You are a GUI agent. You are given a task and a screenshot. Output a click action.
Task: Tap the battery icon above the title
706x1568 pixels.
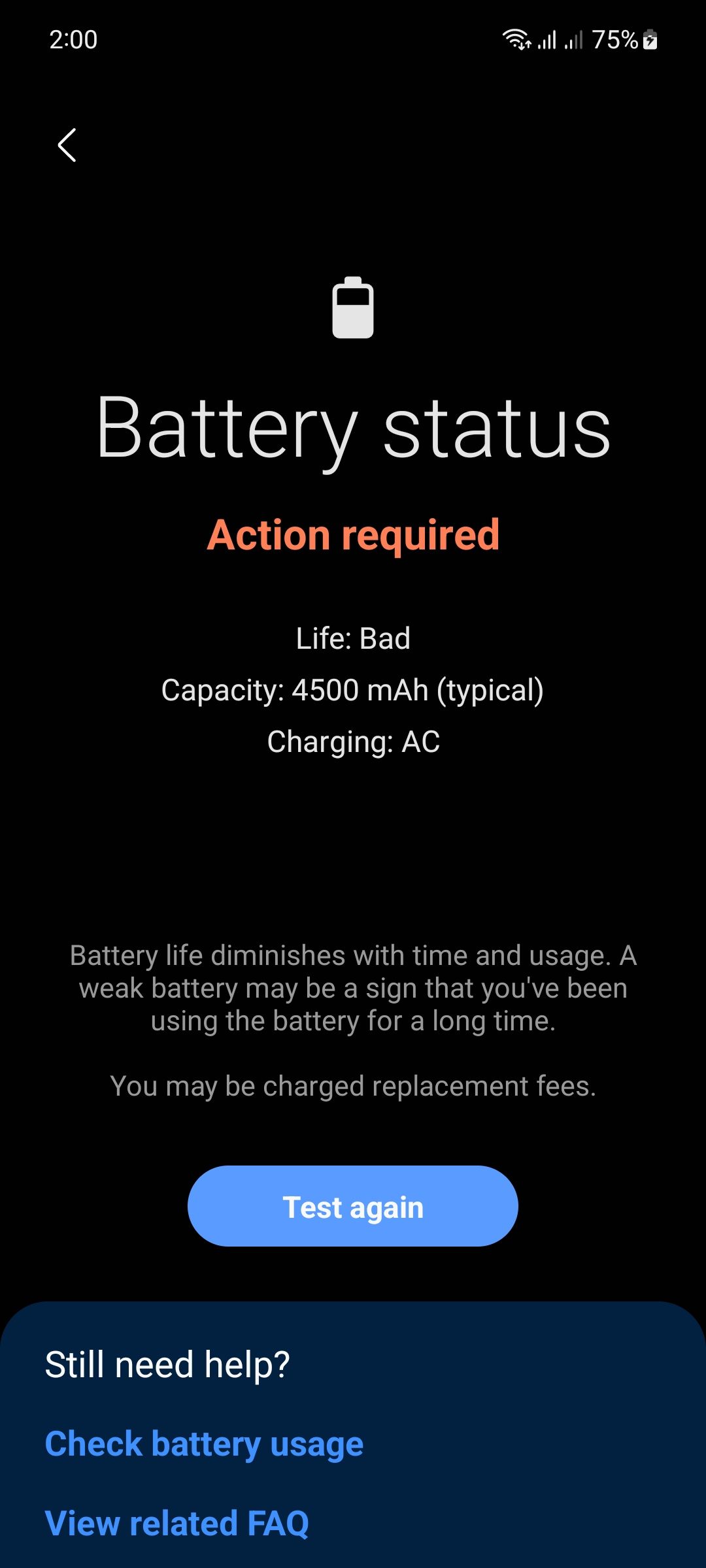point(353,308)
